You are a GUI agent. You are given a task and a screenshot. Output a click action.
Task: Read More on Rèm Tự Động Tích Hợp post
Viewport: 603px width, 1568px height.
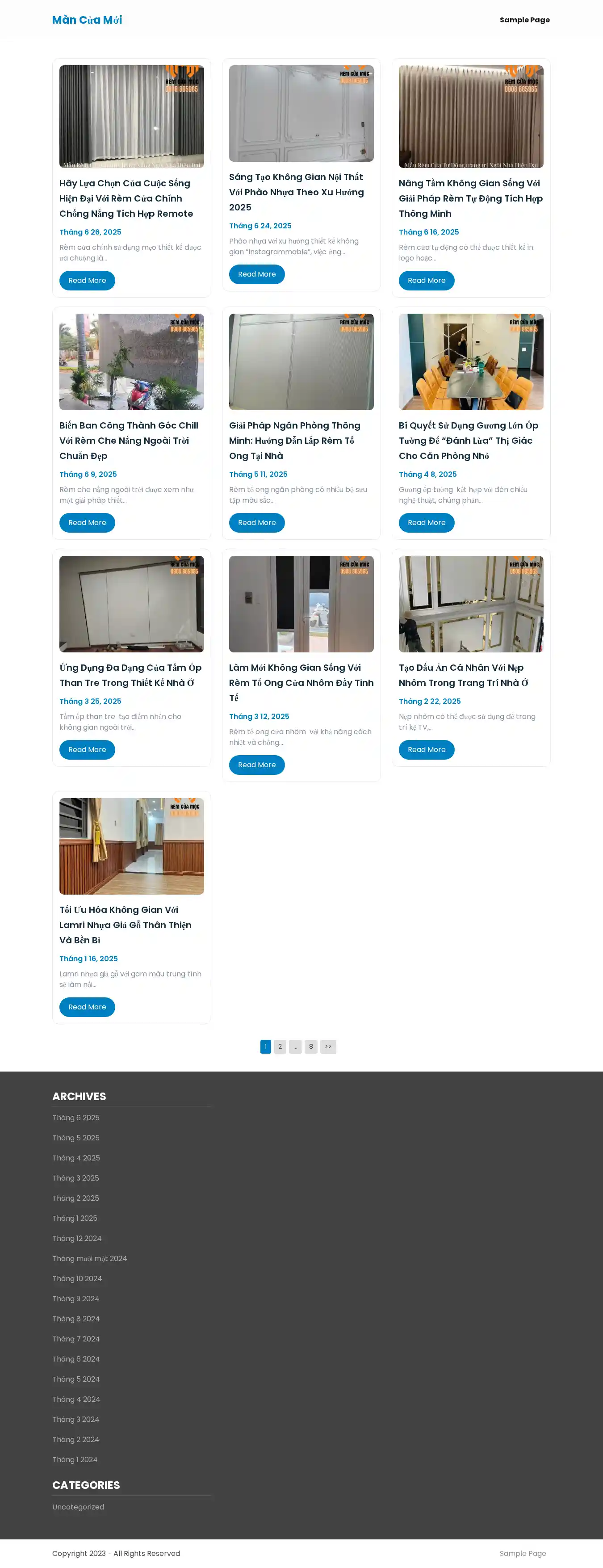tap(426, 281)
